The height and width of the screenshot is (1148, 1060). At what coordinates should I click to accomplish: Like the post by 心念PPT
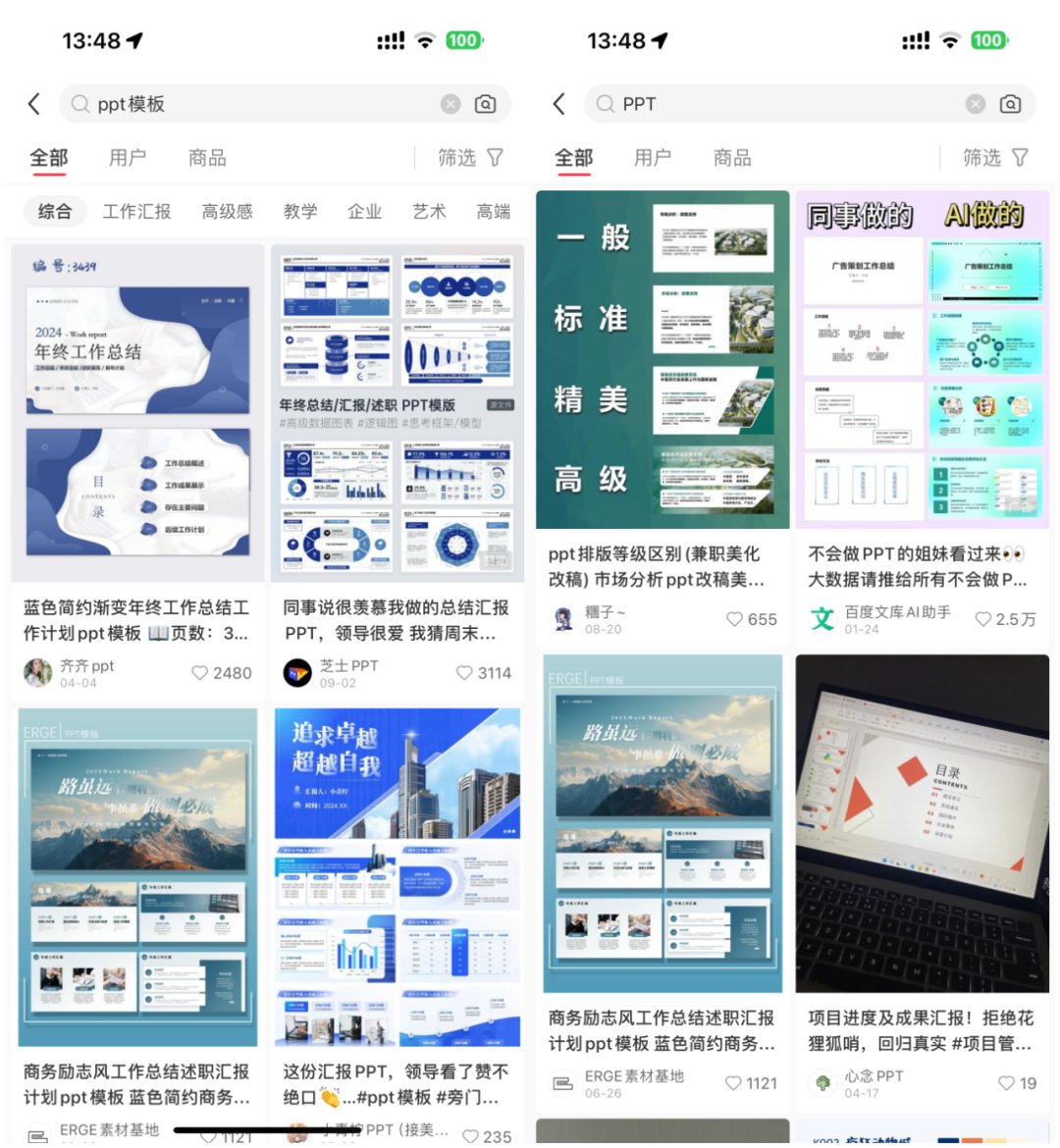1007,1083
